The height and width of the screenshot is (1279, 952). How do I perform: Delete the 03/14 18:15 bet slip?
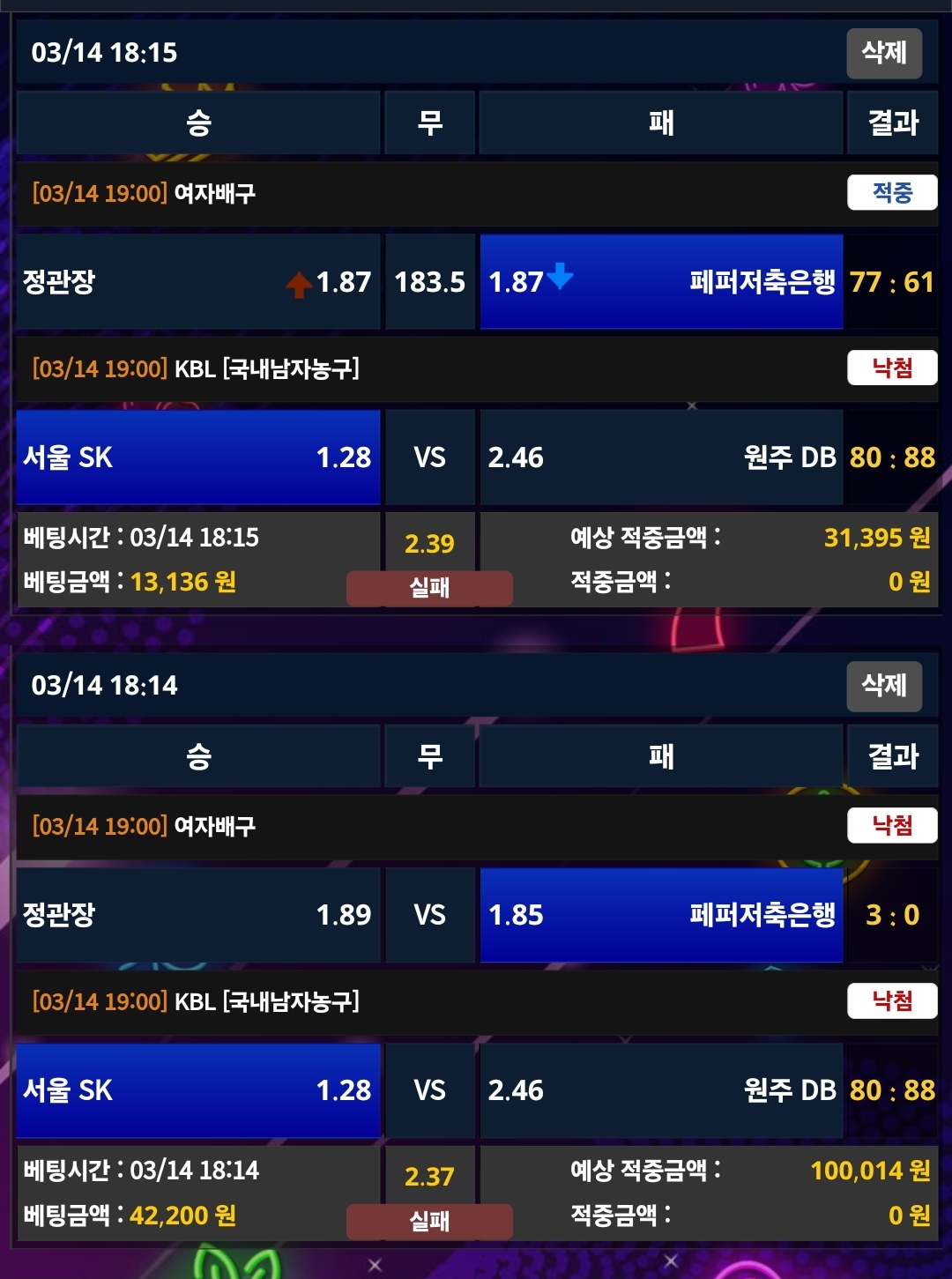tap(884, 53)
